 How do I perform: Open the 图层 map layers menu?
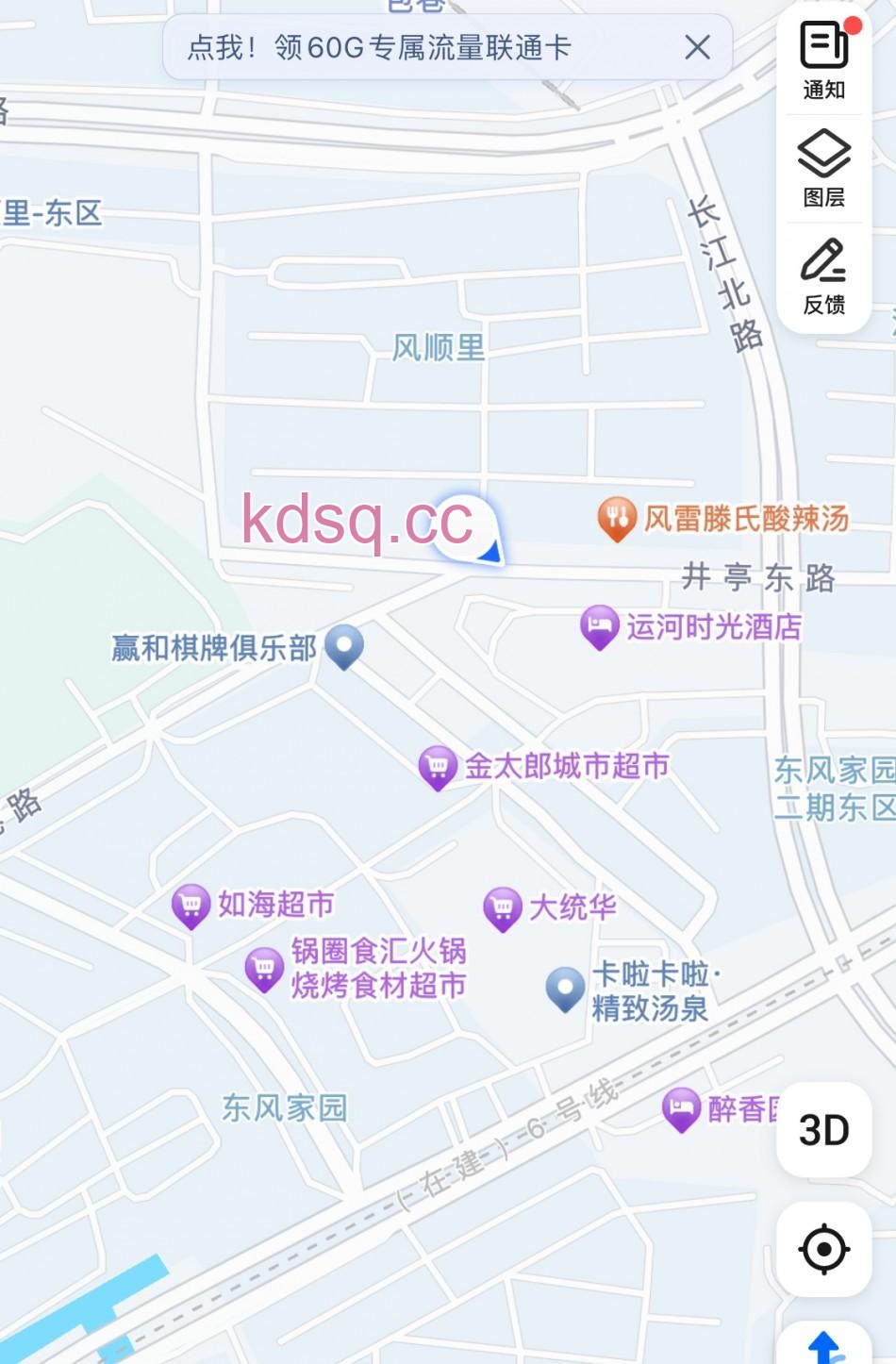(823, 169)
